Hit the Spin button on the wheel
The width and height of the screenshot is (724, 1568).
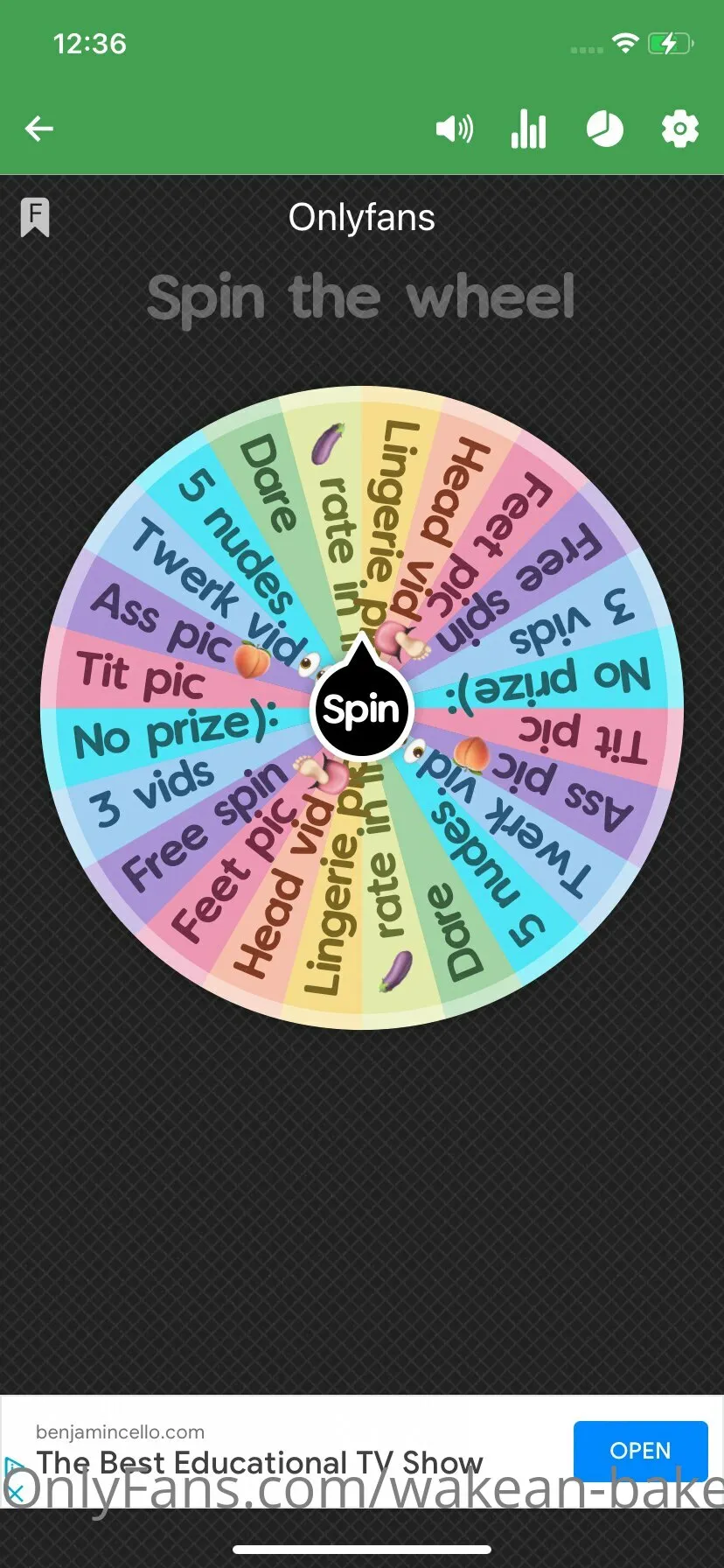click(x=361, y=710)
